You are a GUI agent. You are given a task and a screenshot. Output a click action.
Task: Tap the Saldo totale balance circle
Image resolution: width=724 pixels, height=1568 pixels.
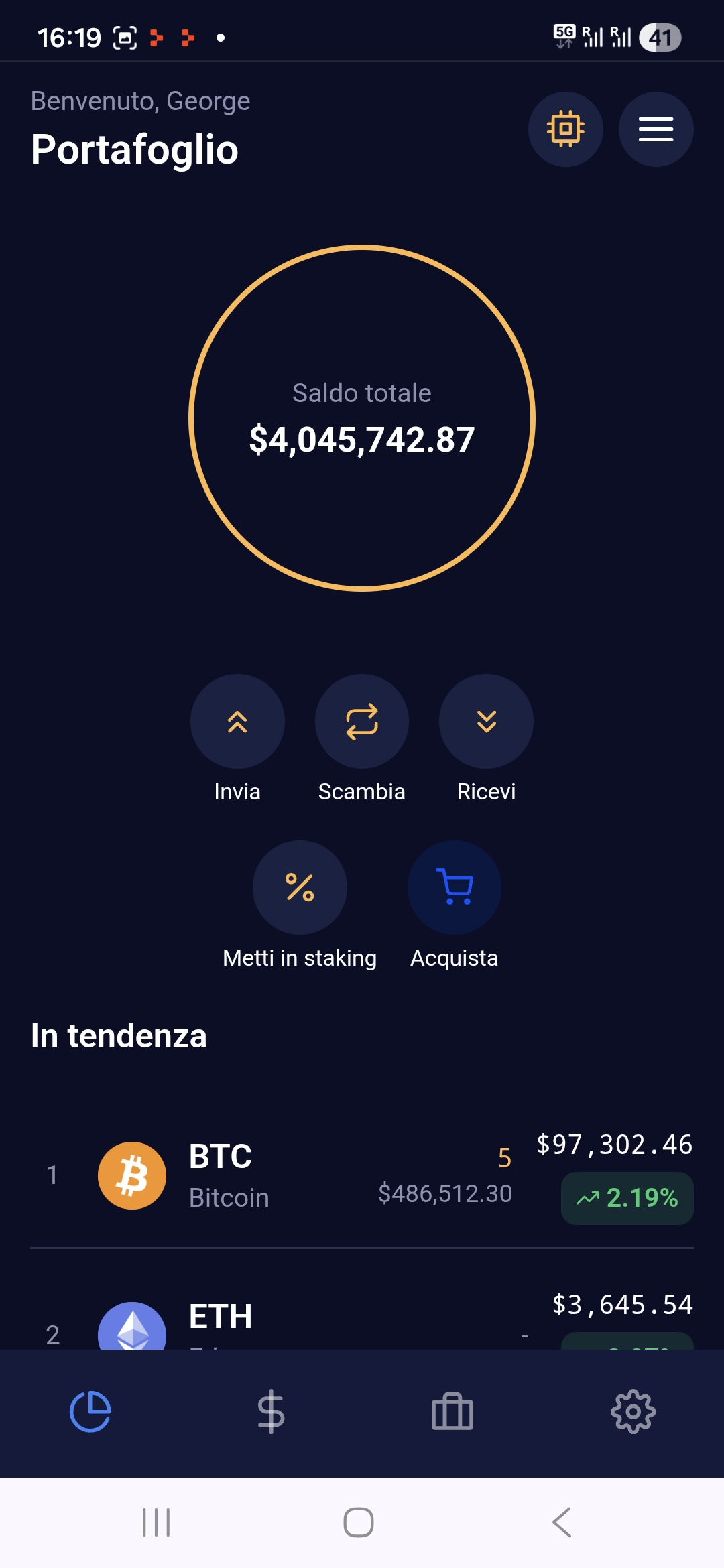click(x=362, y=417)
